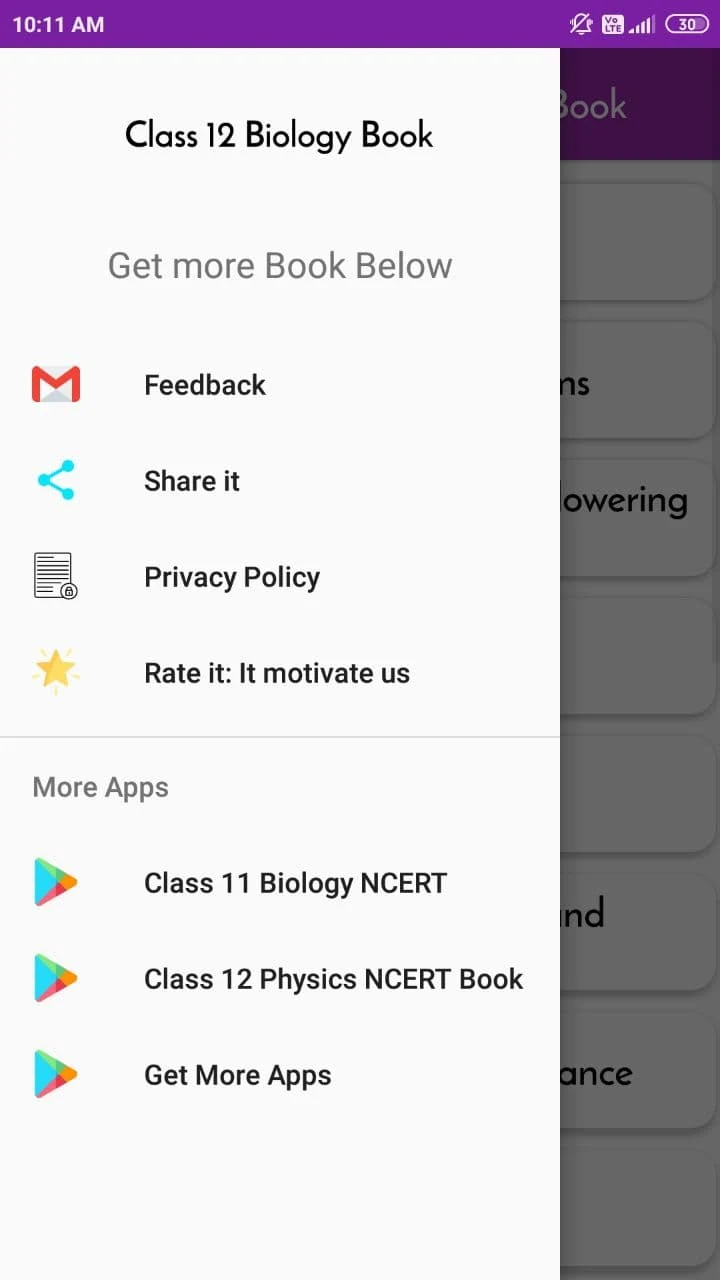Tap Play Store icon beside Class 12 Physics NCERT Book
The height and width of the screenshot is (1280, 720).
56,978
